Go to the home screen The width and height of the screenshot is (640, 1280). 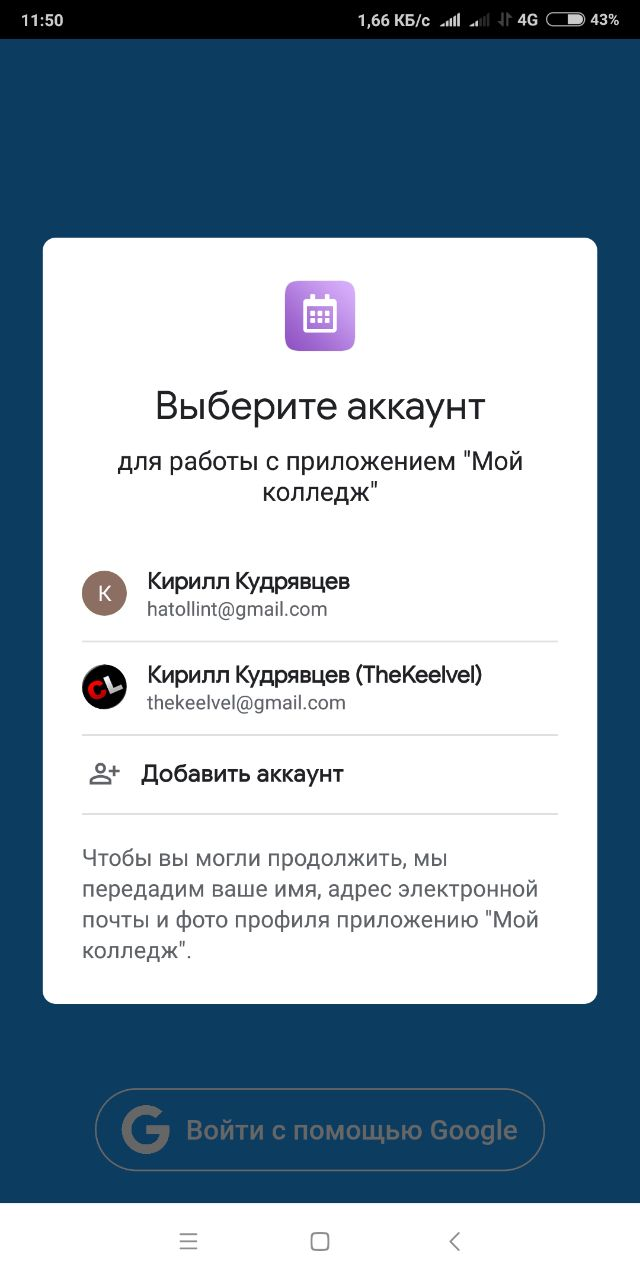click(x=320, y=1241)
